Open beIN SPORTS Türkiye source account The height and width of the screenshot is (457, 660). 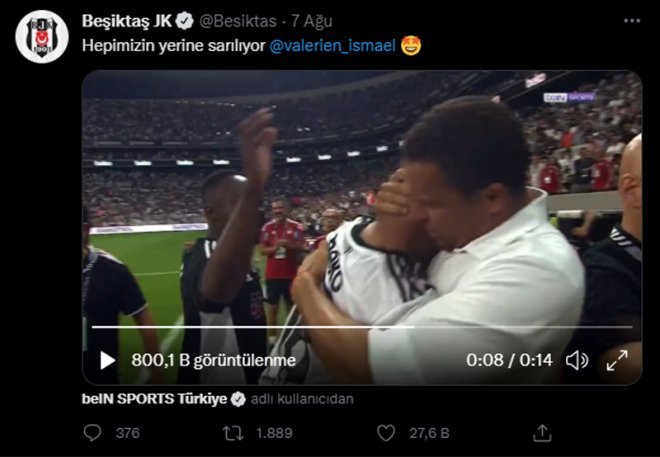(155, 398)
